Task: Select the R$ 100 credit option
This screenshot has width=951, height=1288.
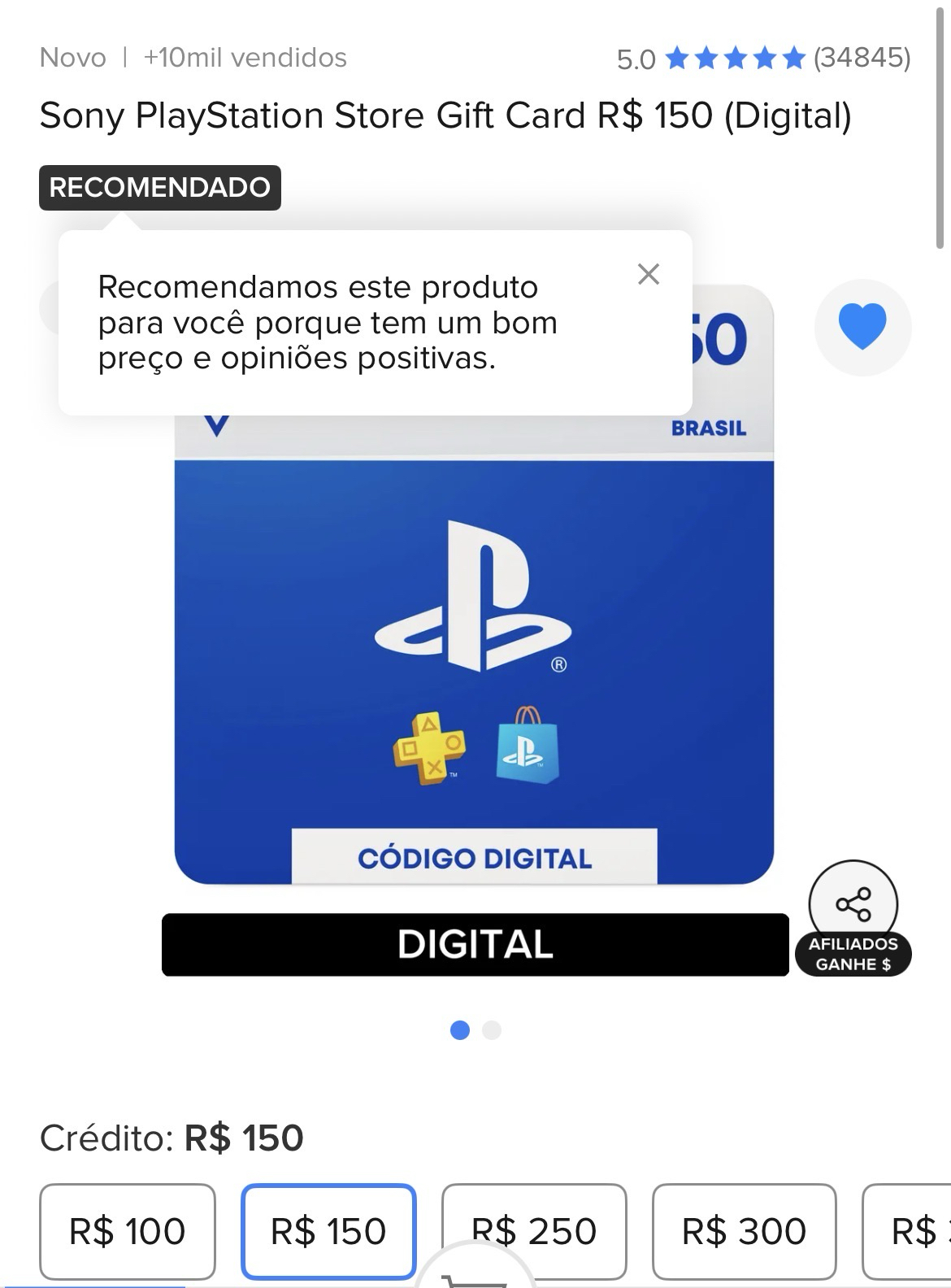Action: (128, 1230)
